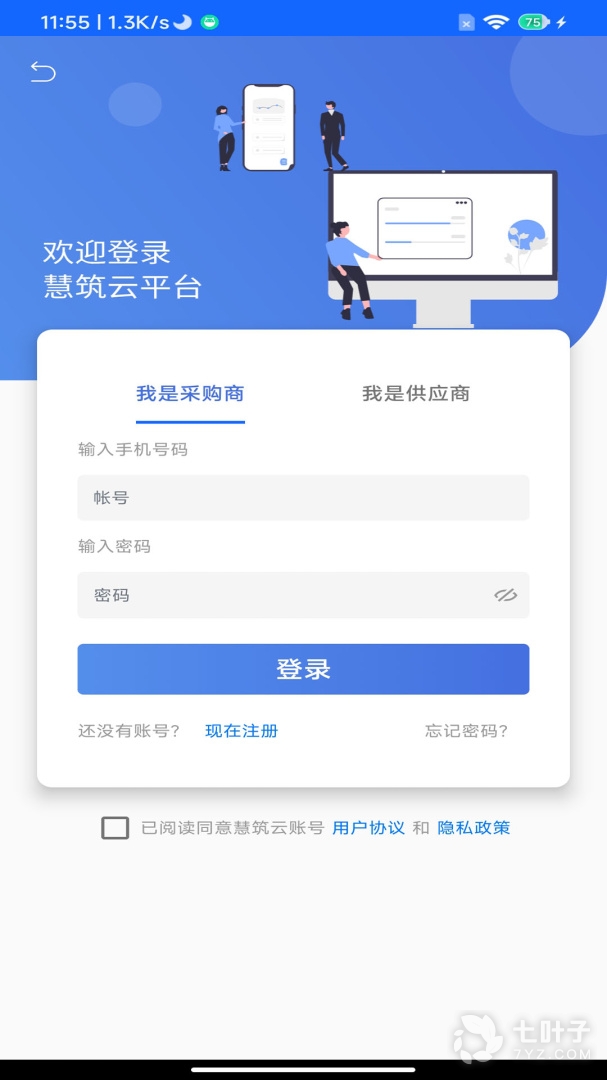Screen dimensions: 607x1080
Task: Switch to the 我是供应商 tab
Action: pos(416,393)
